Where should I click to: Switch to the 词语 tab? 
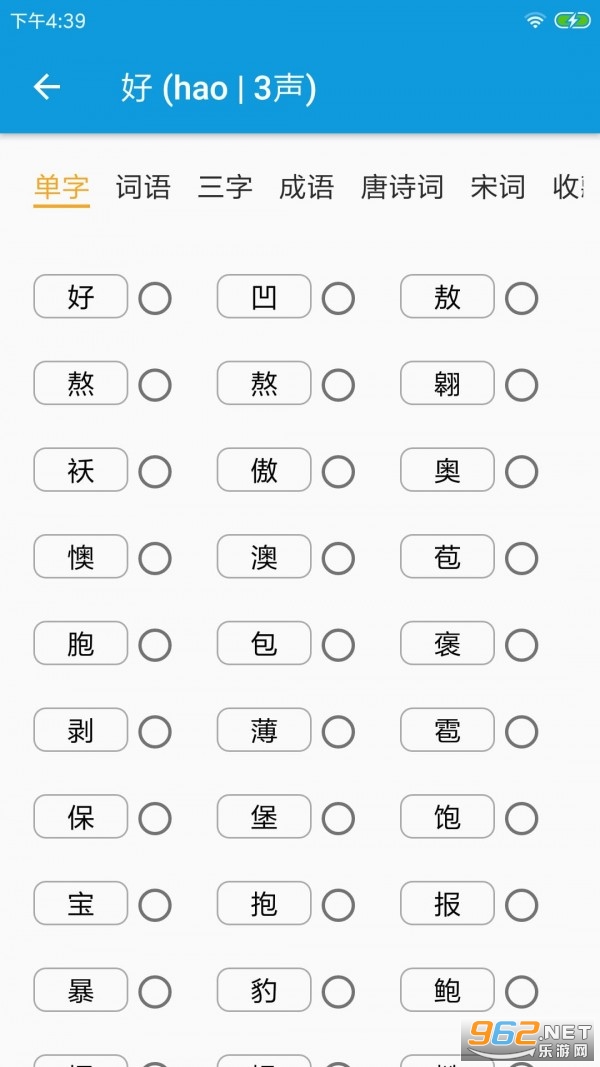pyautogui.click(x=143, y=187)
